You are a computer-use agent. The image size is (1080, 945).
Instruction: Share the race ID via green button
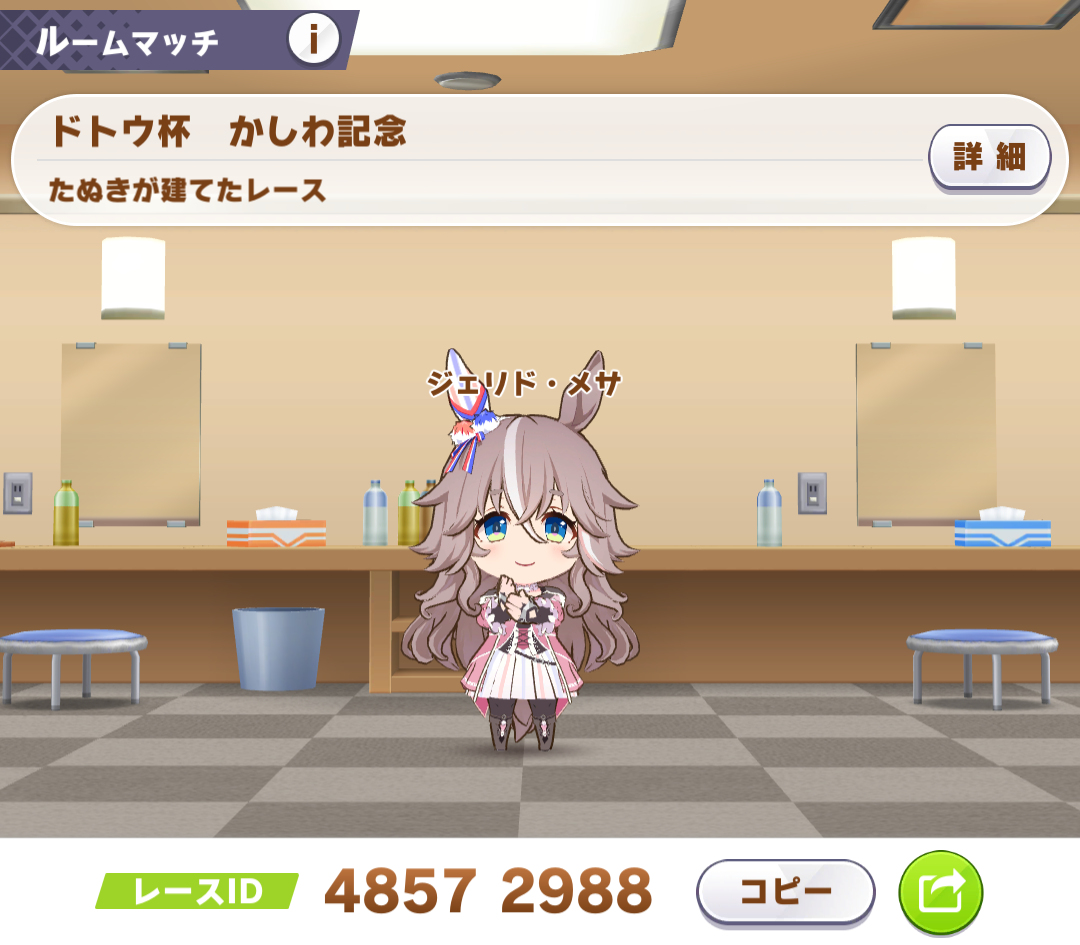point(940,891)
